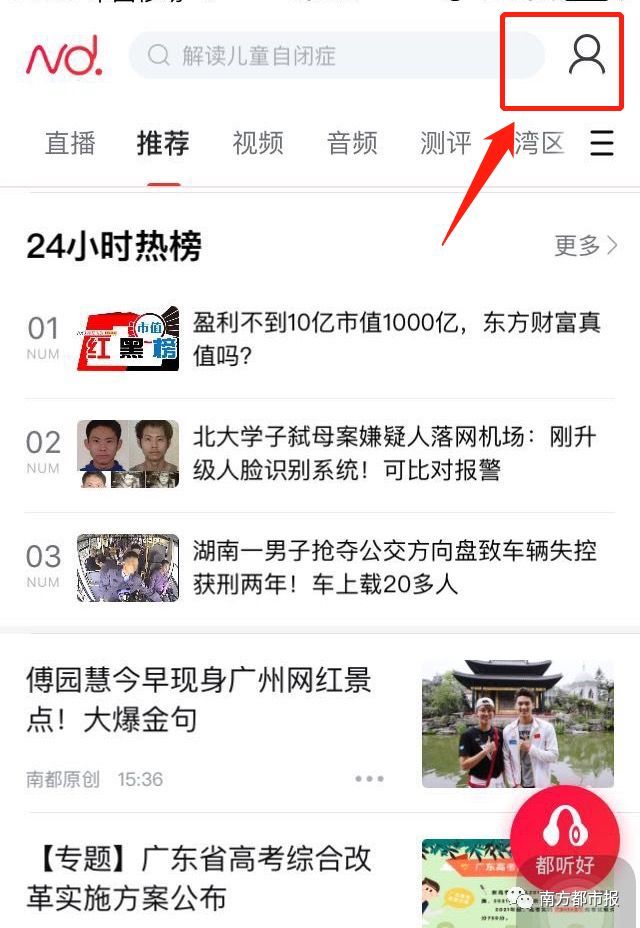Read the 傅园慧今早现身广州 article
This screenshot has width=640, height=928.
point(200,700)
